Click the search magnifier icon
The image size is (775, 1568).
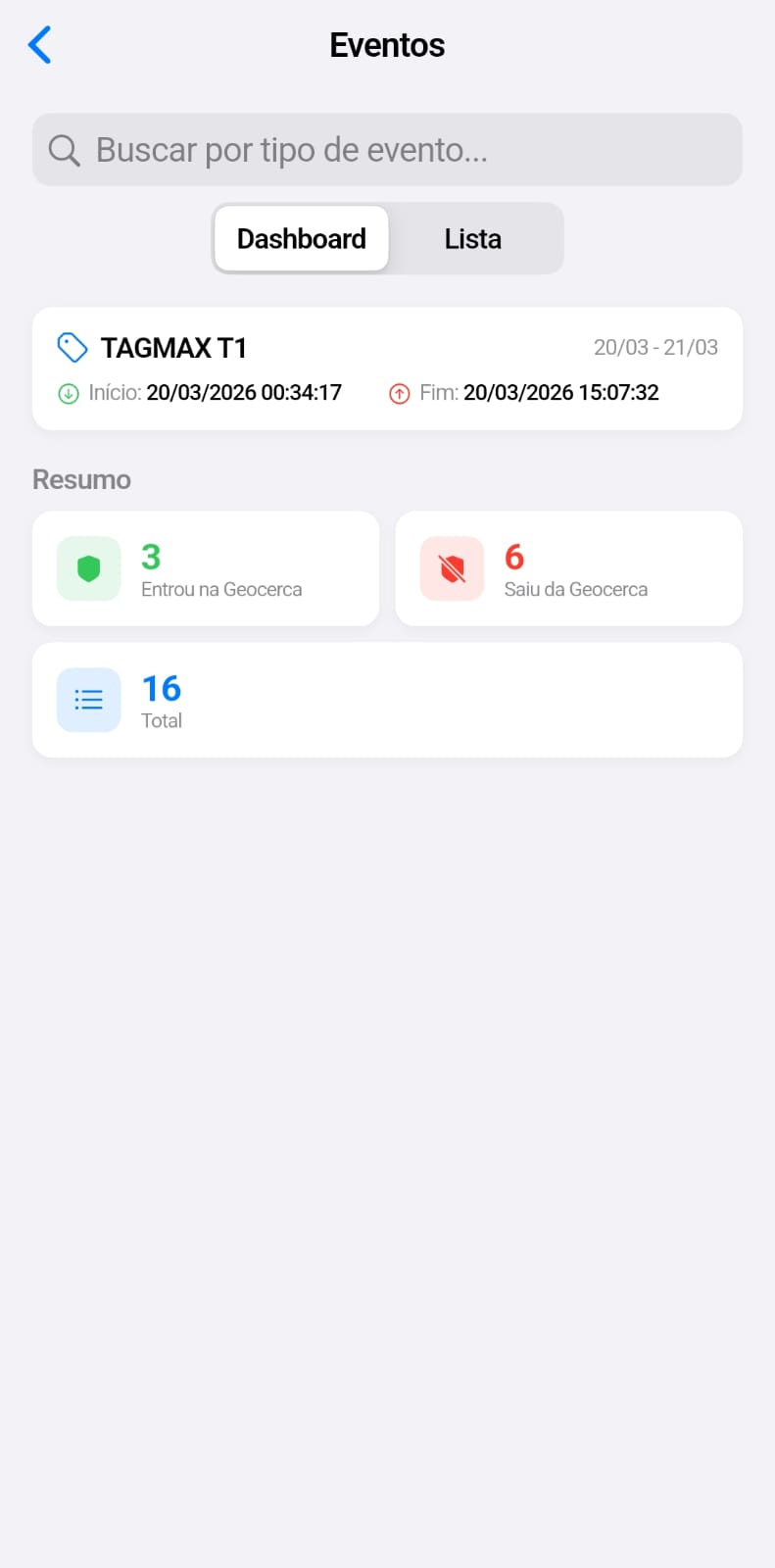[64, 150]
